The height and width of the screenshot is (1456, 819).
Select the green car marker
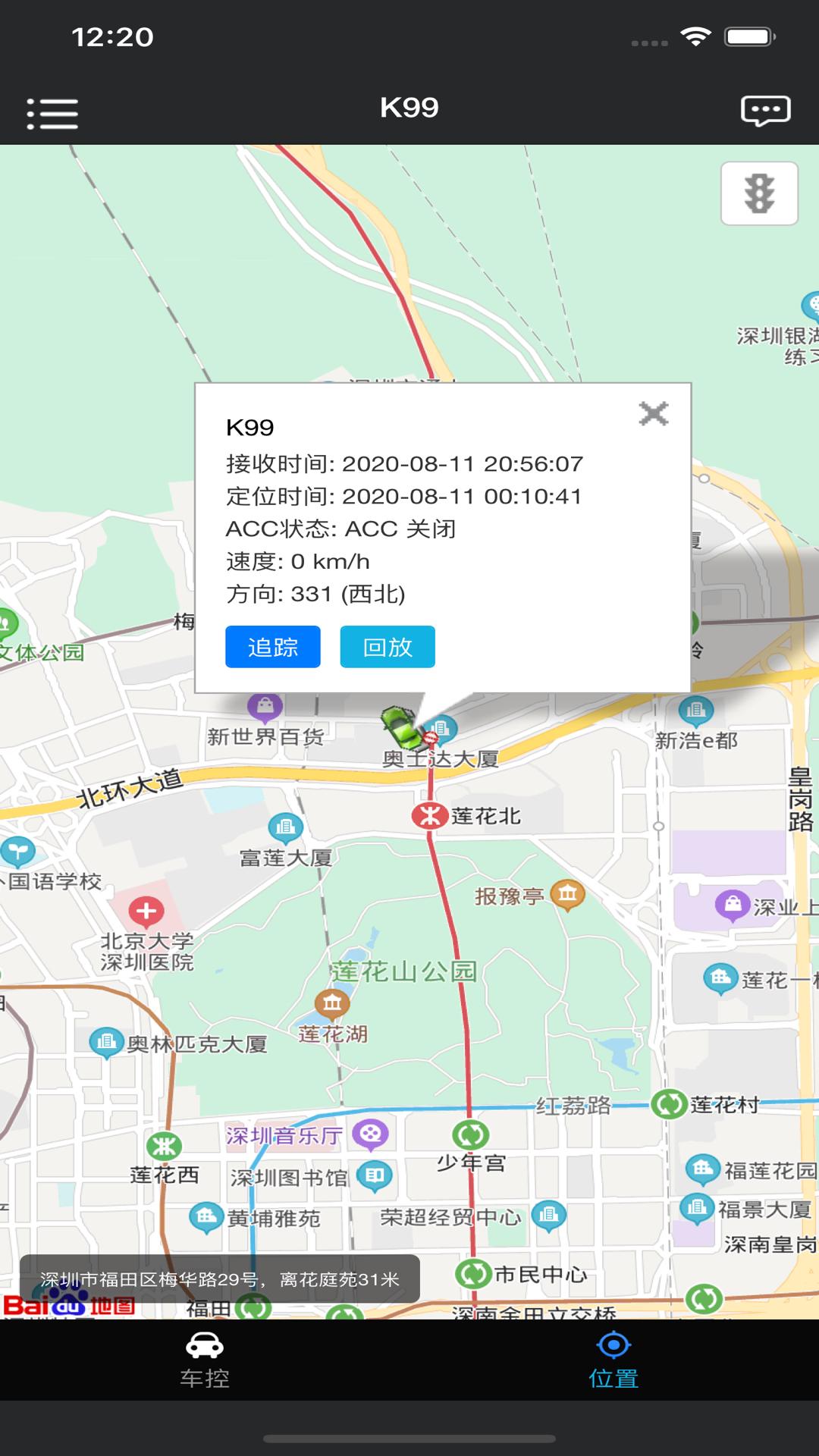coord(400,726)
